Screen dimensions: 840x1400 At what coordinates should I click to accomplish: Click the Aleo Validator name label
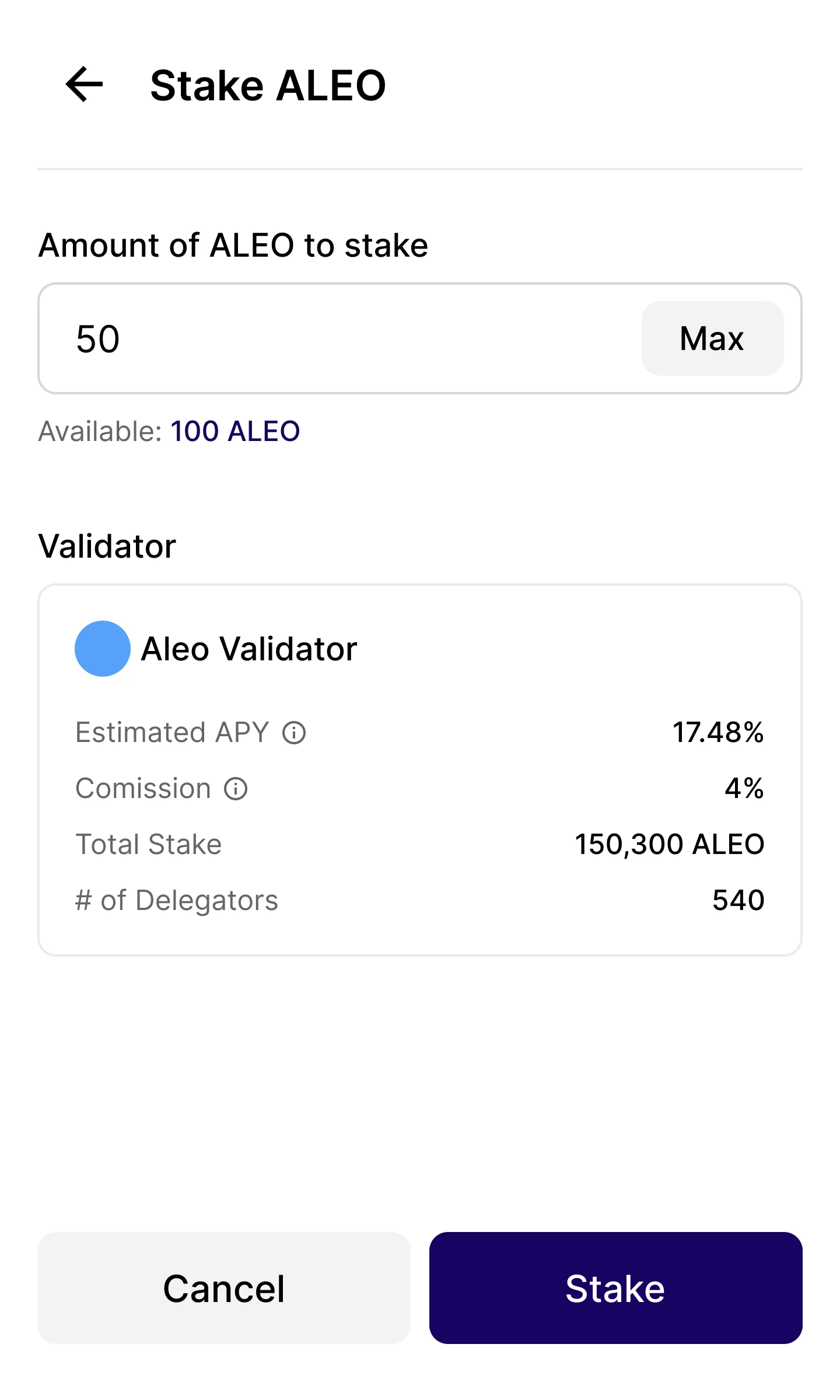249,649
